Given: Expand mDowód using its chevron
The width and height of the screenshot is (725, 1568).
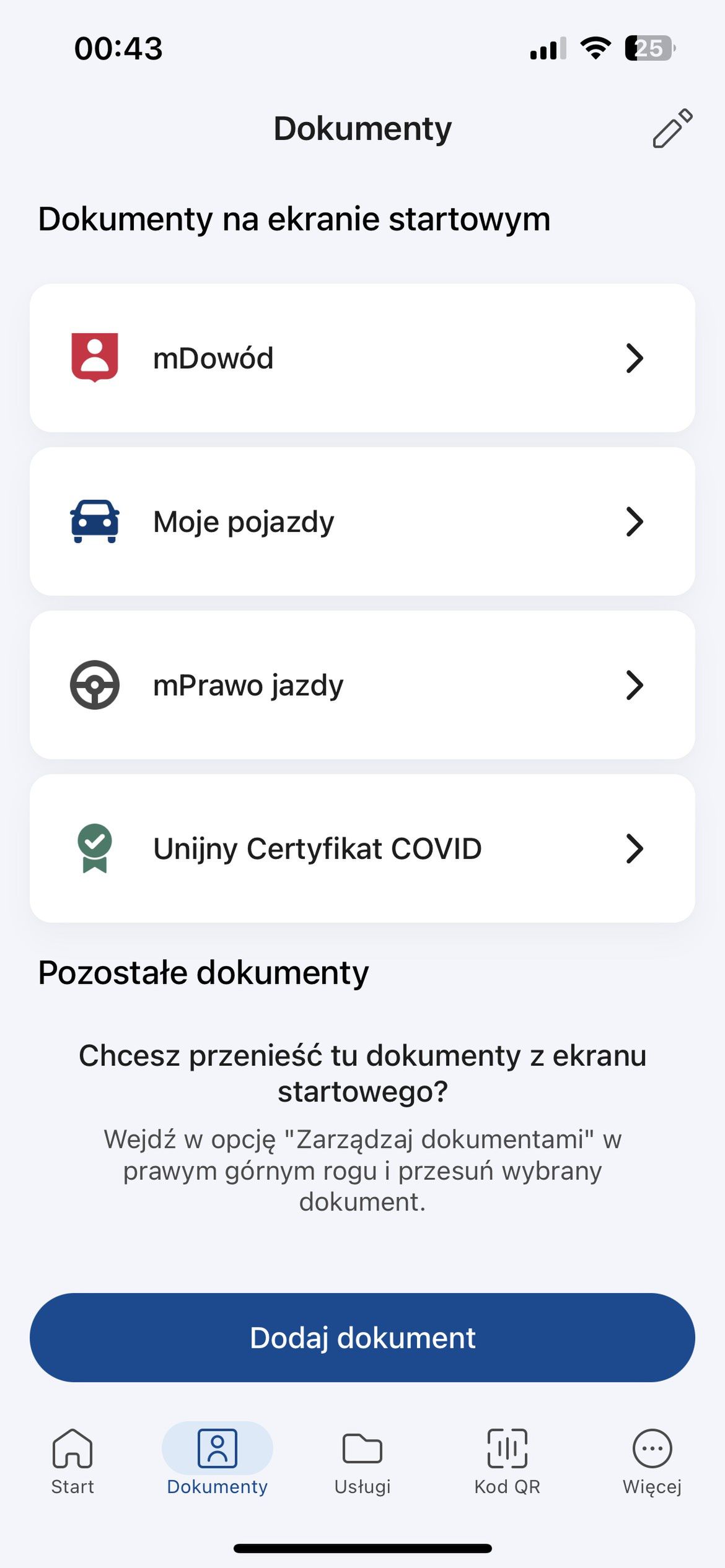Looking at the screenshot, I should (634, 357).
